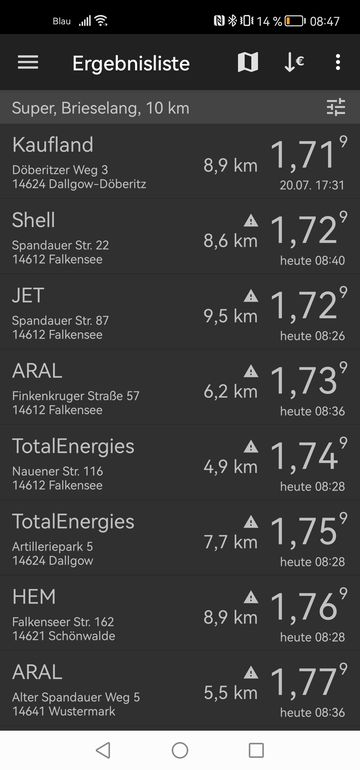This screenshot has width=360, height=770.
Task: View ARAL Finkenkruger Straße 57 details
Action: coord(180,387)
